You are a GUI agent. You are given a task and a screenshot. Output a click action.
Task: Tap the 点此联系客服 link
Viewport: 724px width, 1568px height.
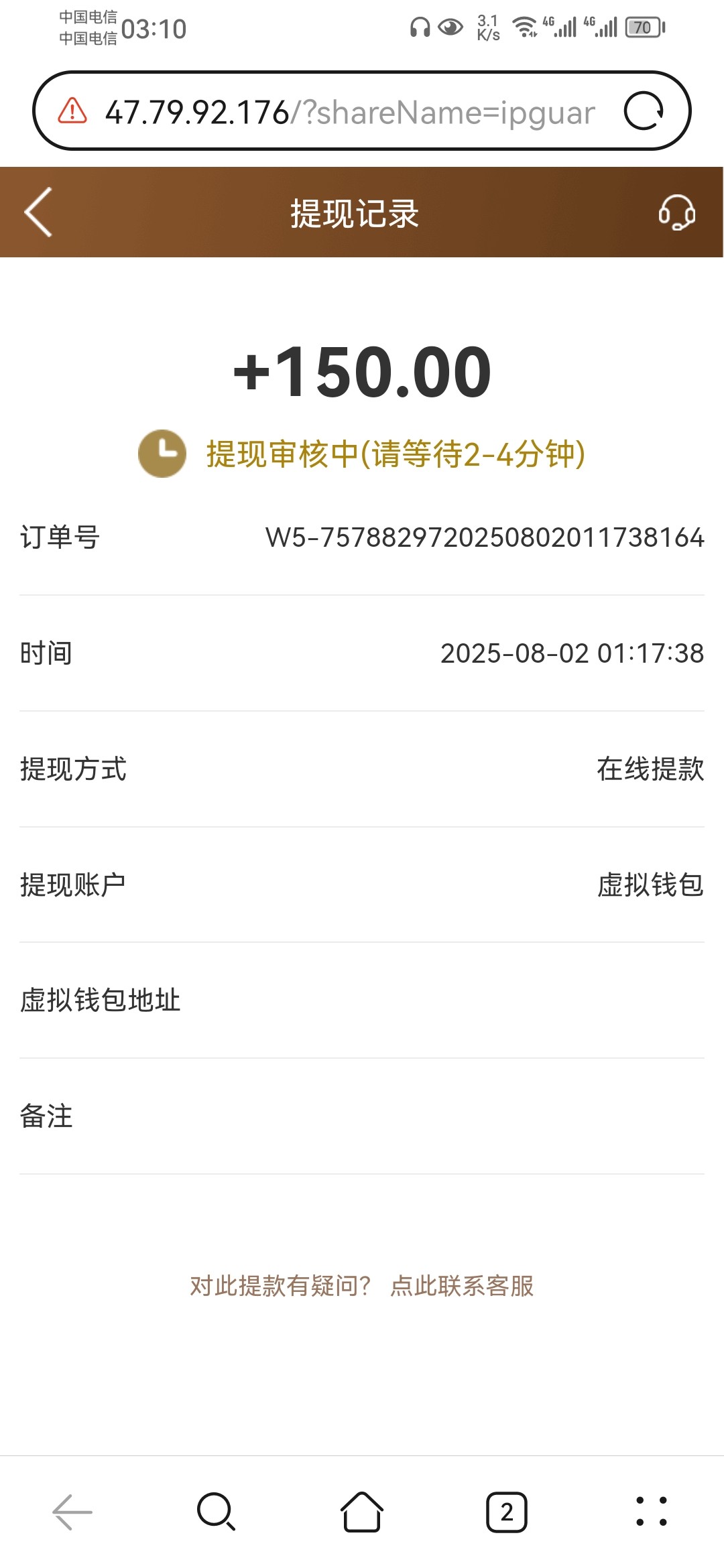click(x=462, y=1286)
